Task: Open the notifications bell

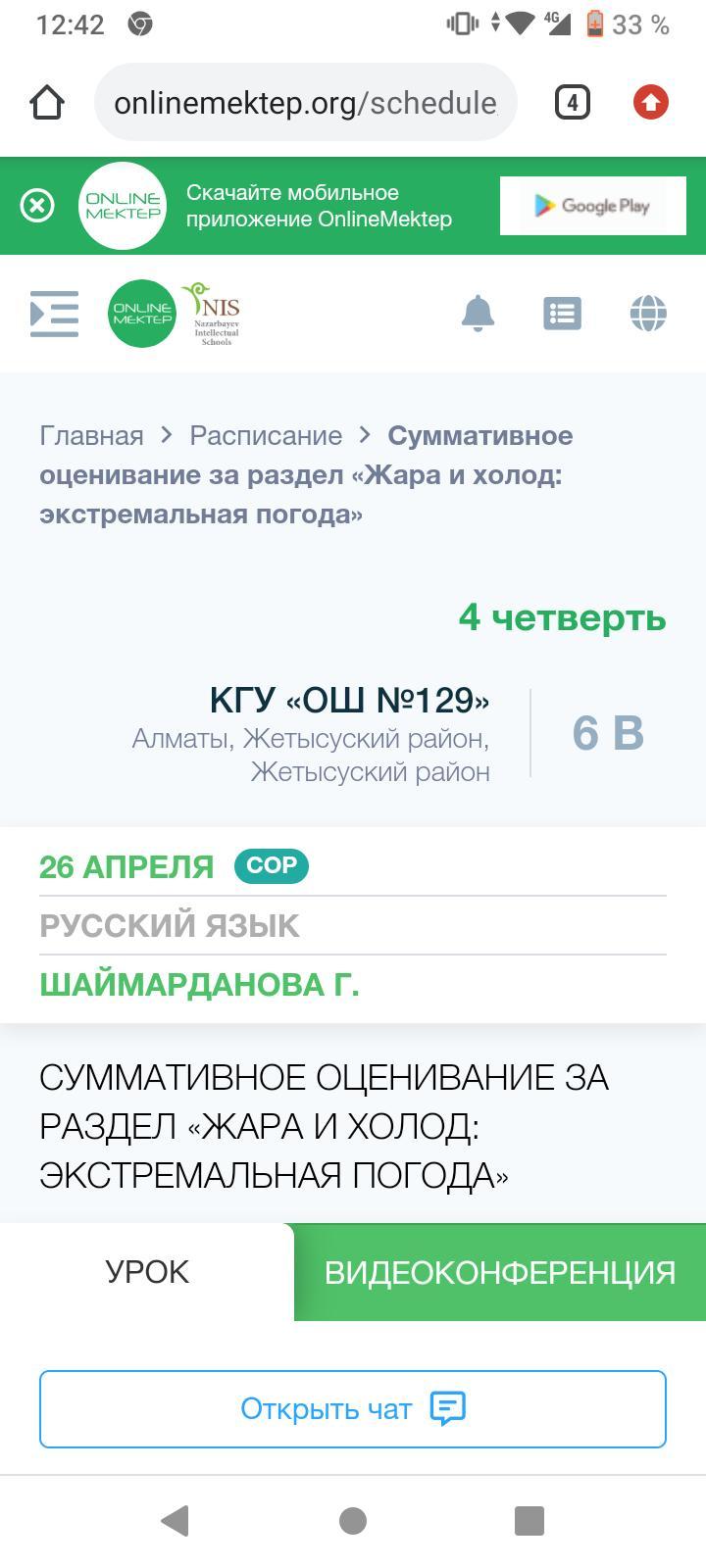Action: click(x=478, y=314)
